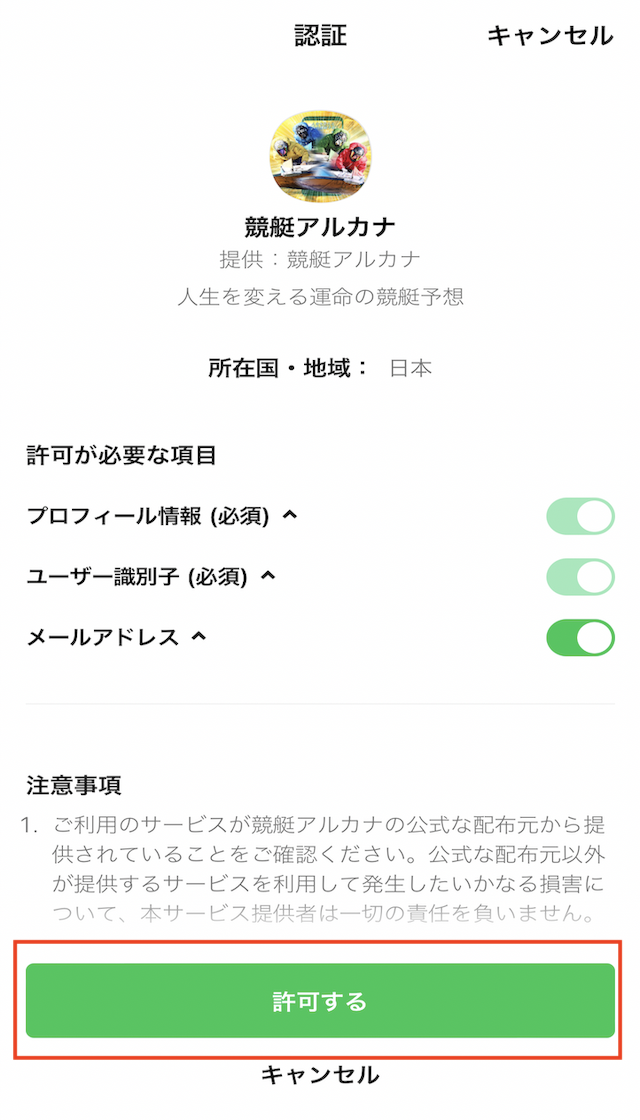Image resolution: width=640 pixels, height=1120 pixels.
Task: Tap キャンセル in the top right corner
Action: (550, 36)
